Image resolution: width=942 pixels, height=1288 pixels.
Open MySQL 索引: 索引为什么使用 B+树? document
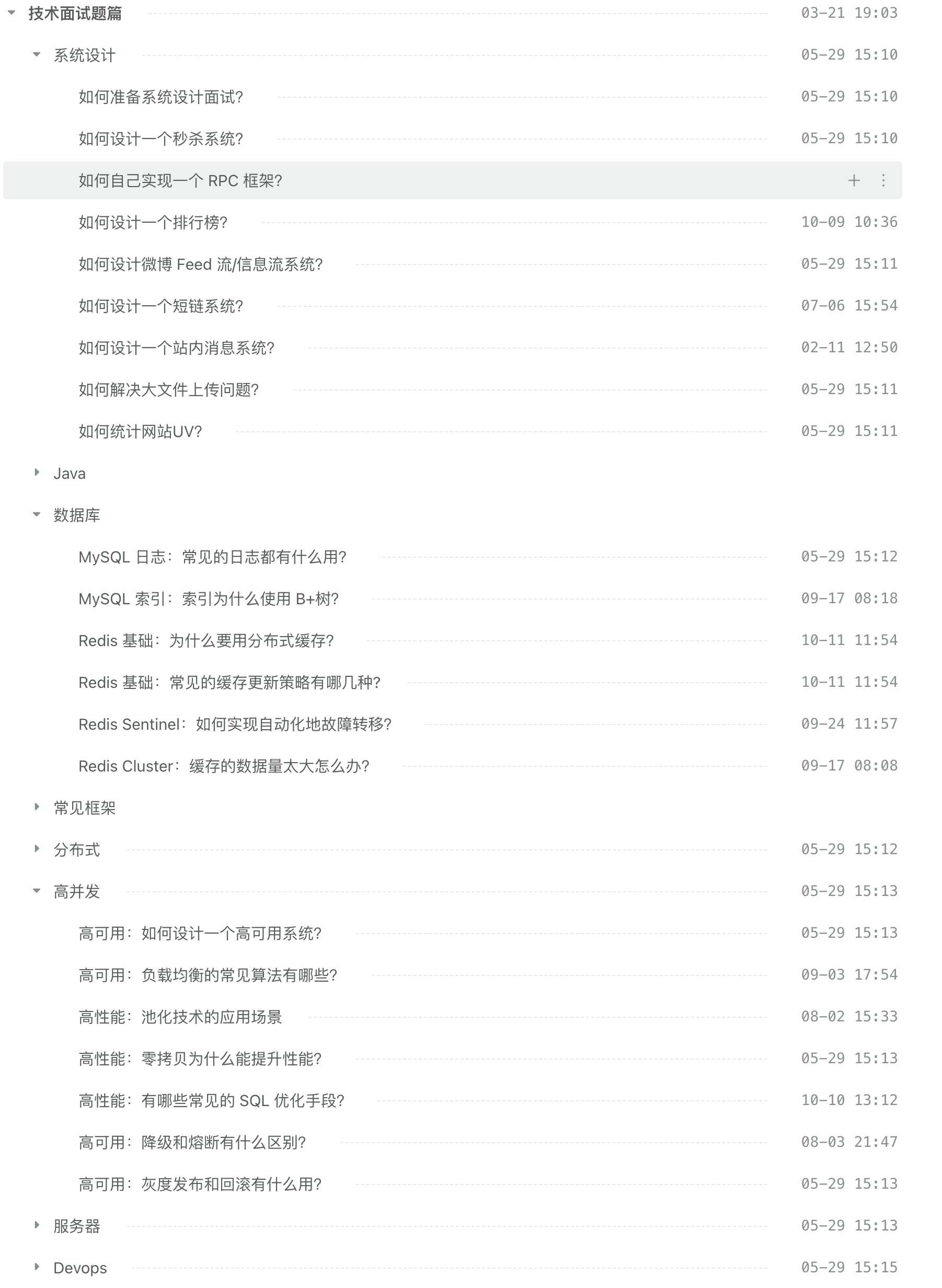pos(208,599)
